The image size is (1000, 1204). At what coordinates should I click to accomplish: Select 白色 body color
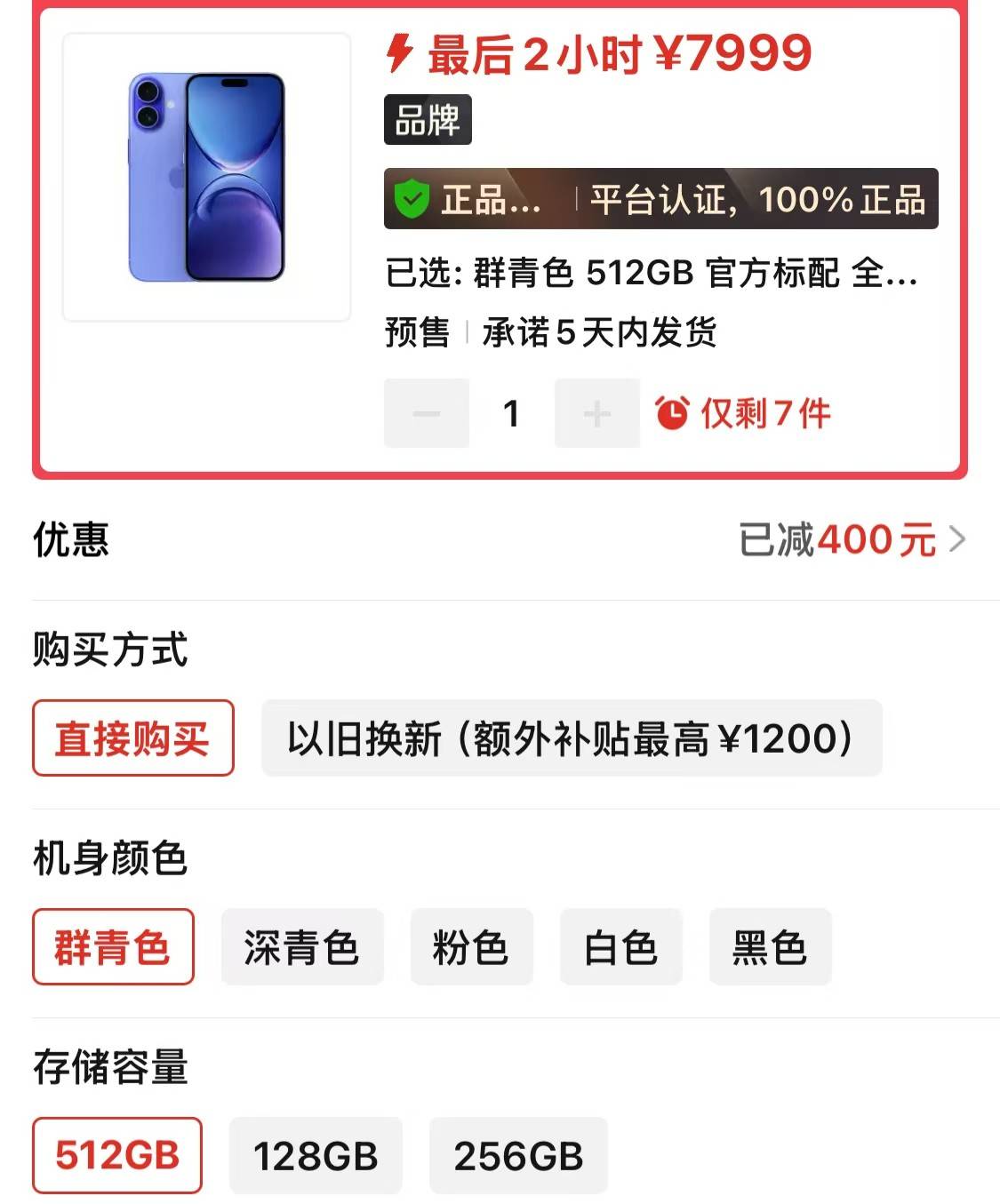point(620,947)
